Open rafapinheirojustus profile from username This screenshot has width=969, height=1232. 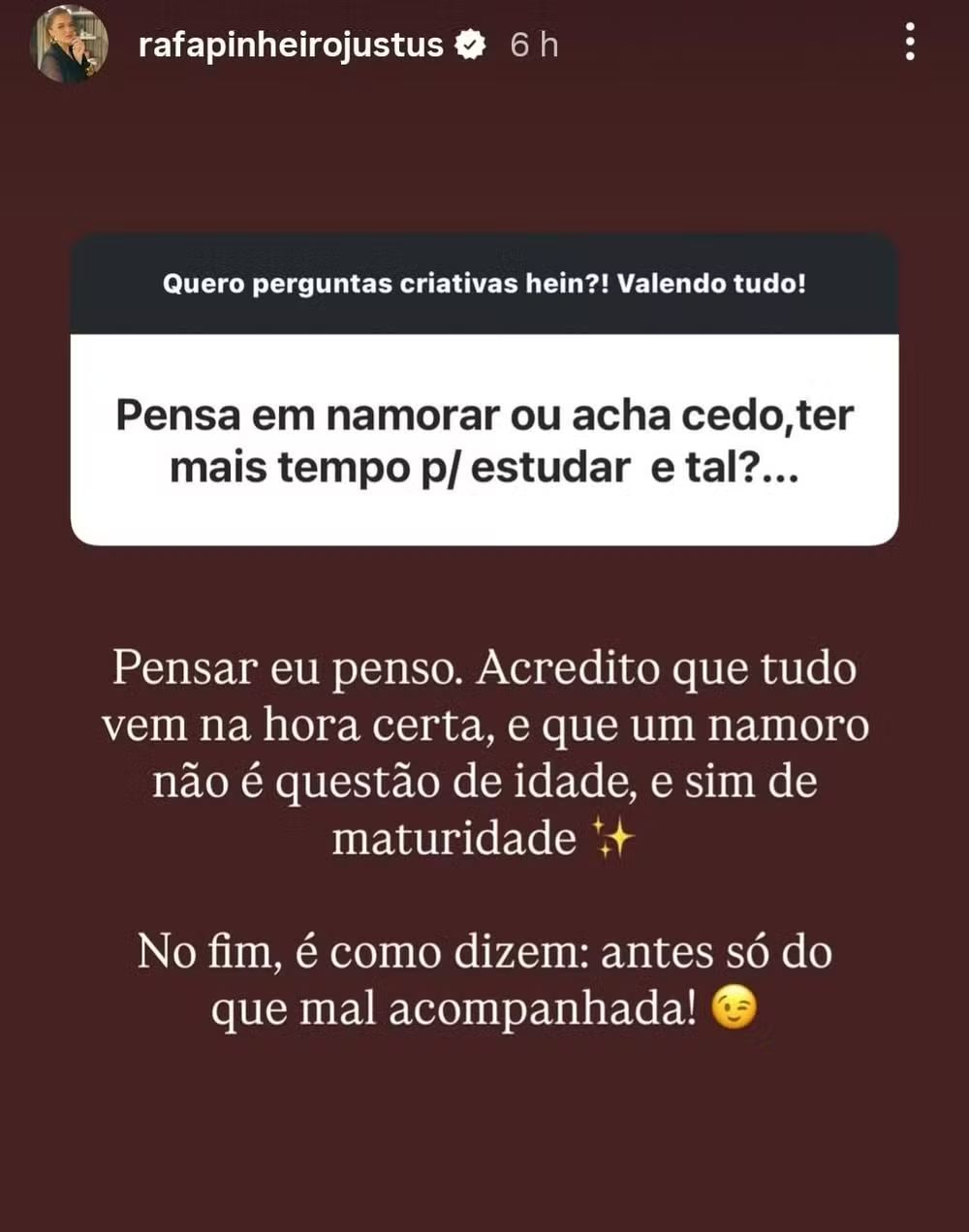click(291, 45)
